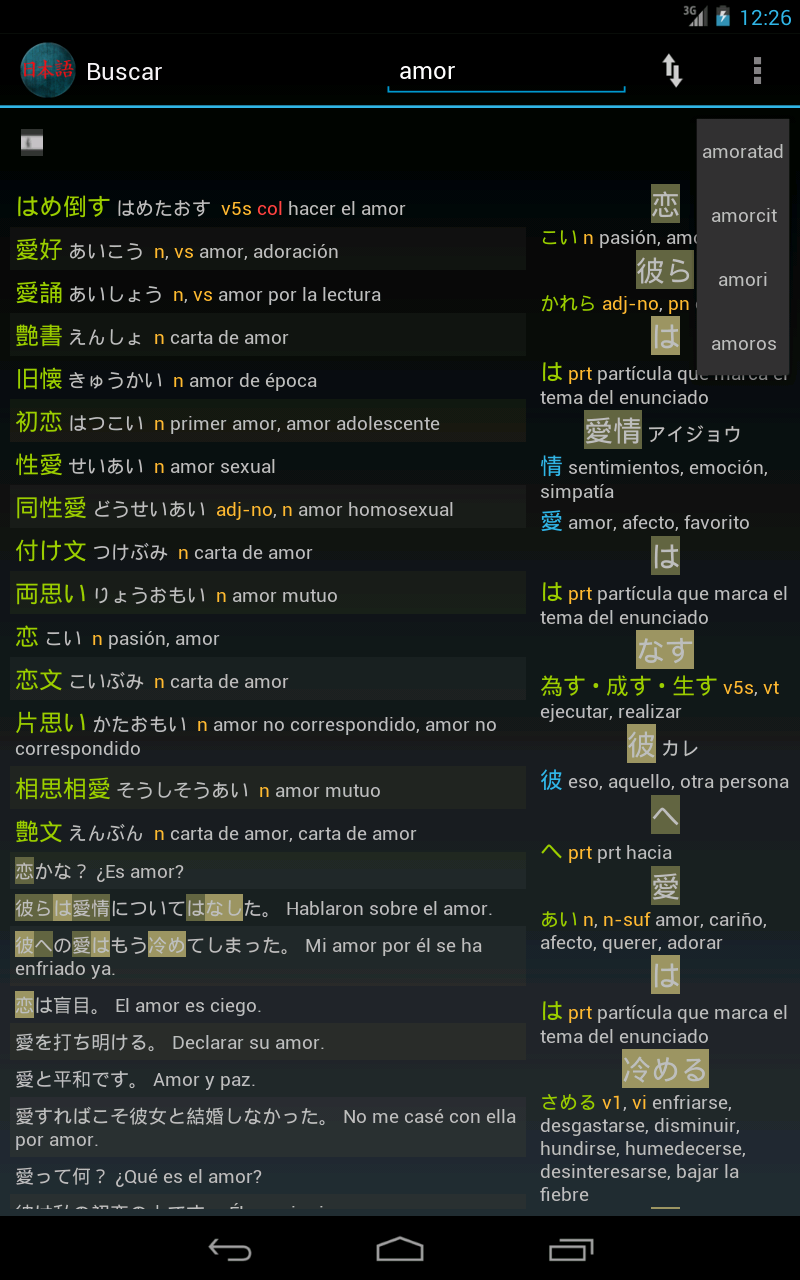Select the amoratad suggestion
This screenshot has width=800, height=1280.
pos(743,152)
